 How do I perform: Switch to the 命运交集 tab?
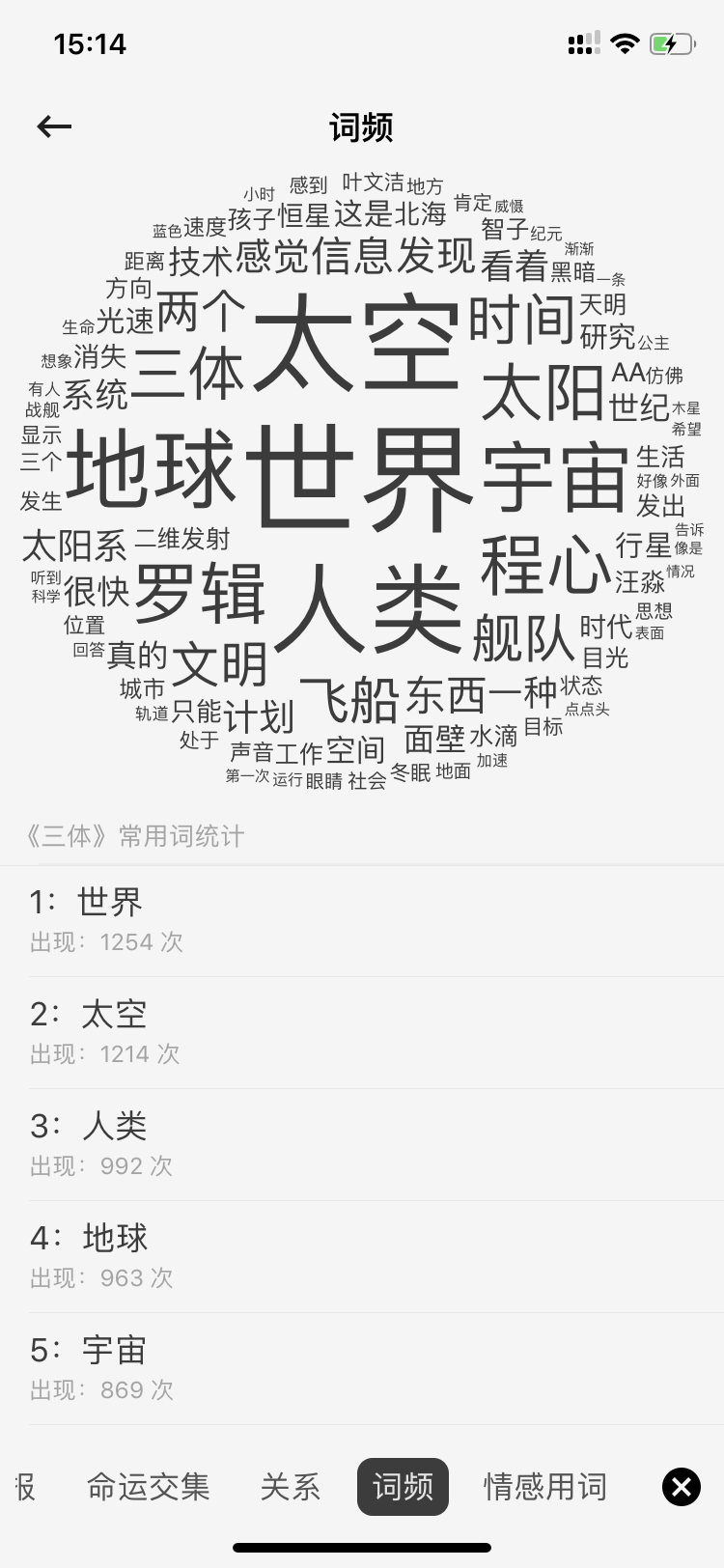click(x=147, y=1487)
